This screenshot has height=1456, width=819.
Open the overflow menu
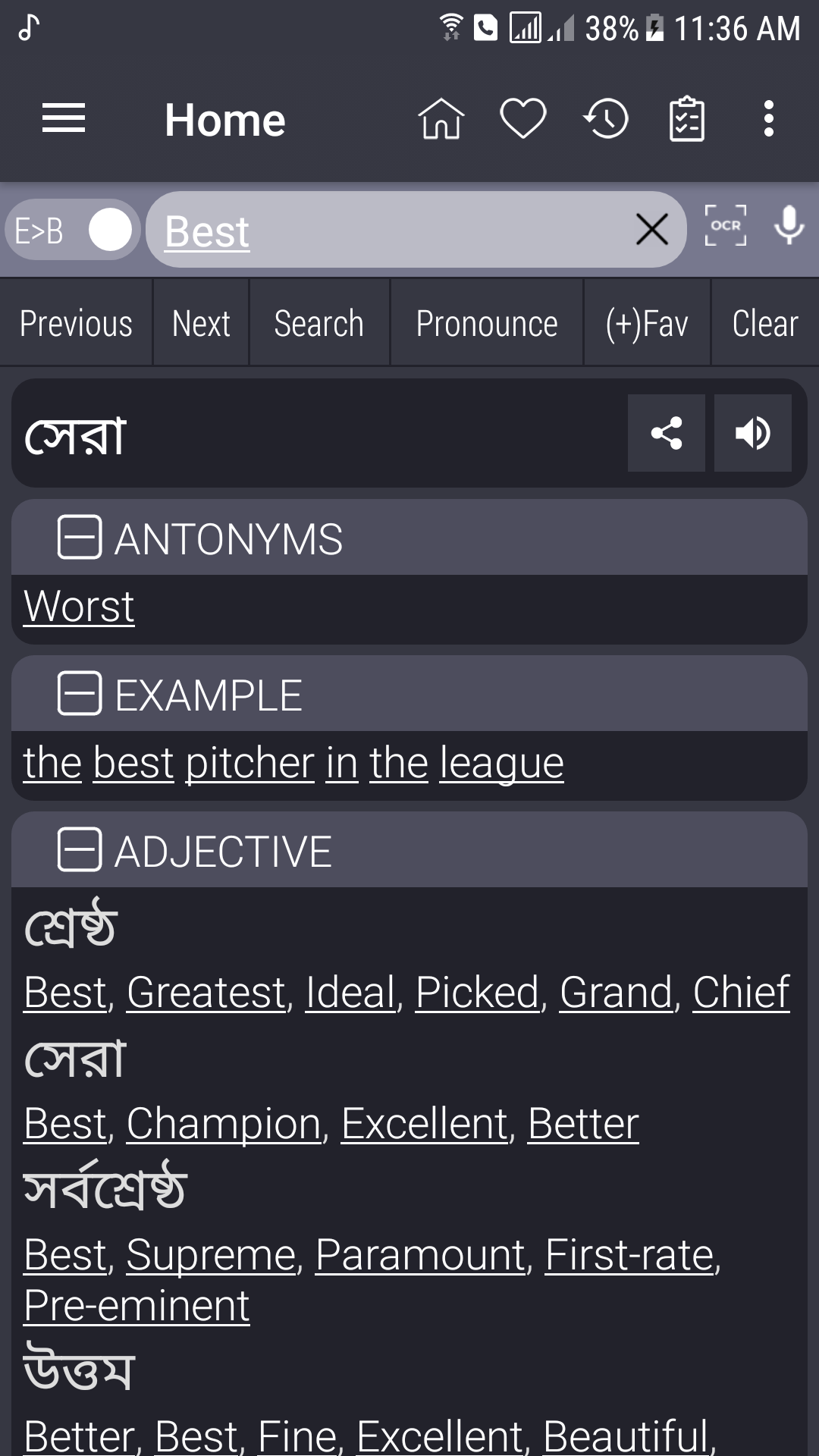click(769, 119)
